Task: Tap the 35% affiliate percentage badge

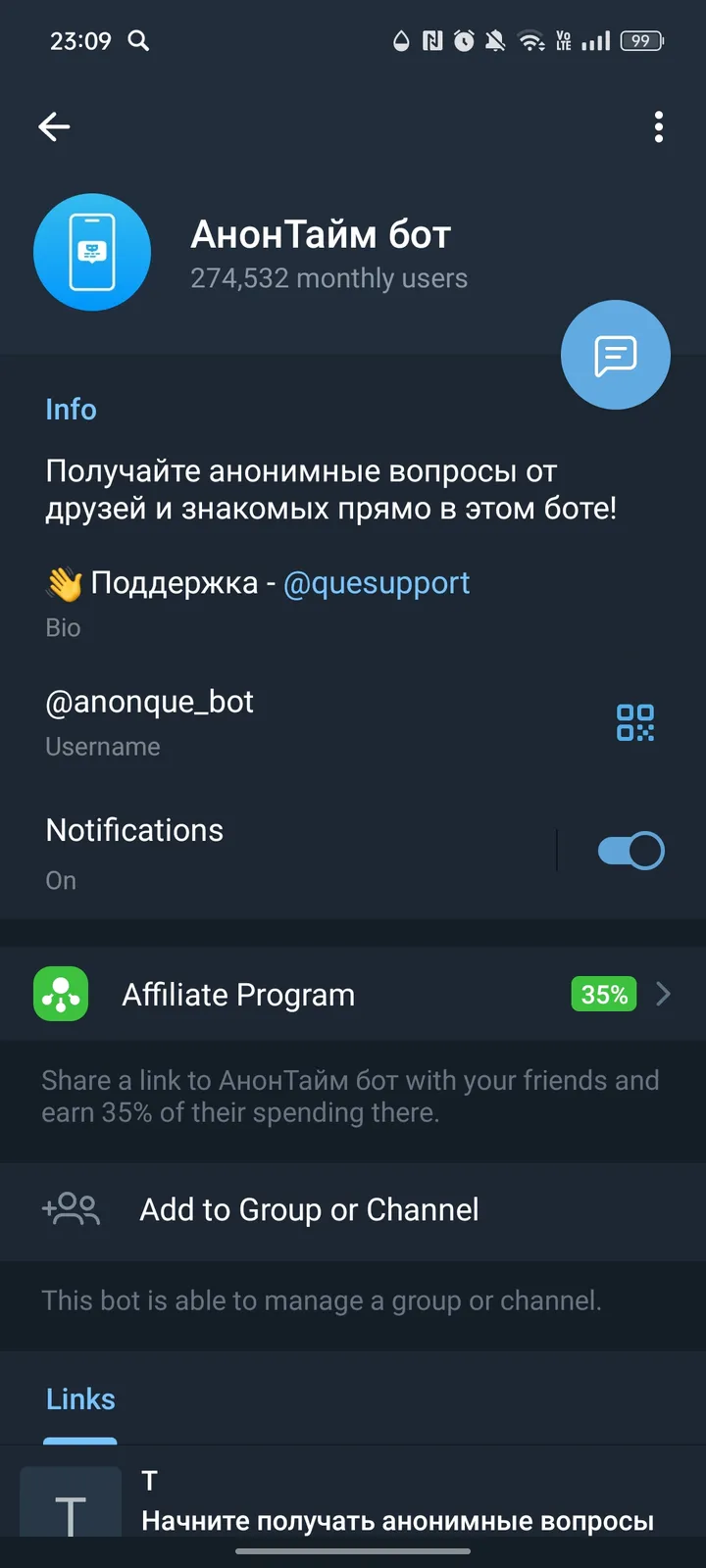Action: [603, 994]
